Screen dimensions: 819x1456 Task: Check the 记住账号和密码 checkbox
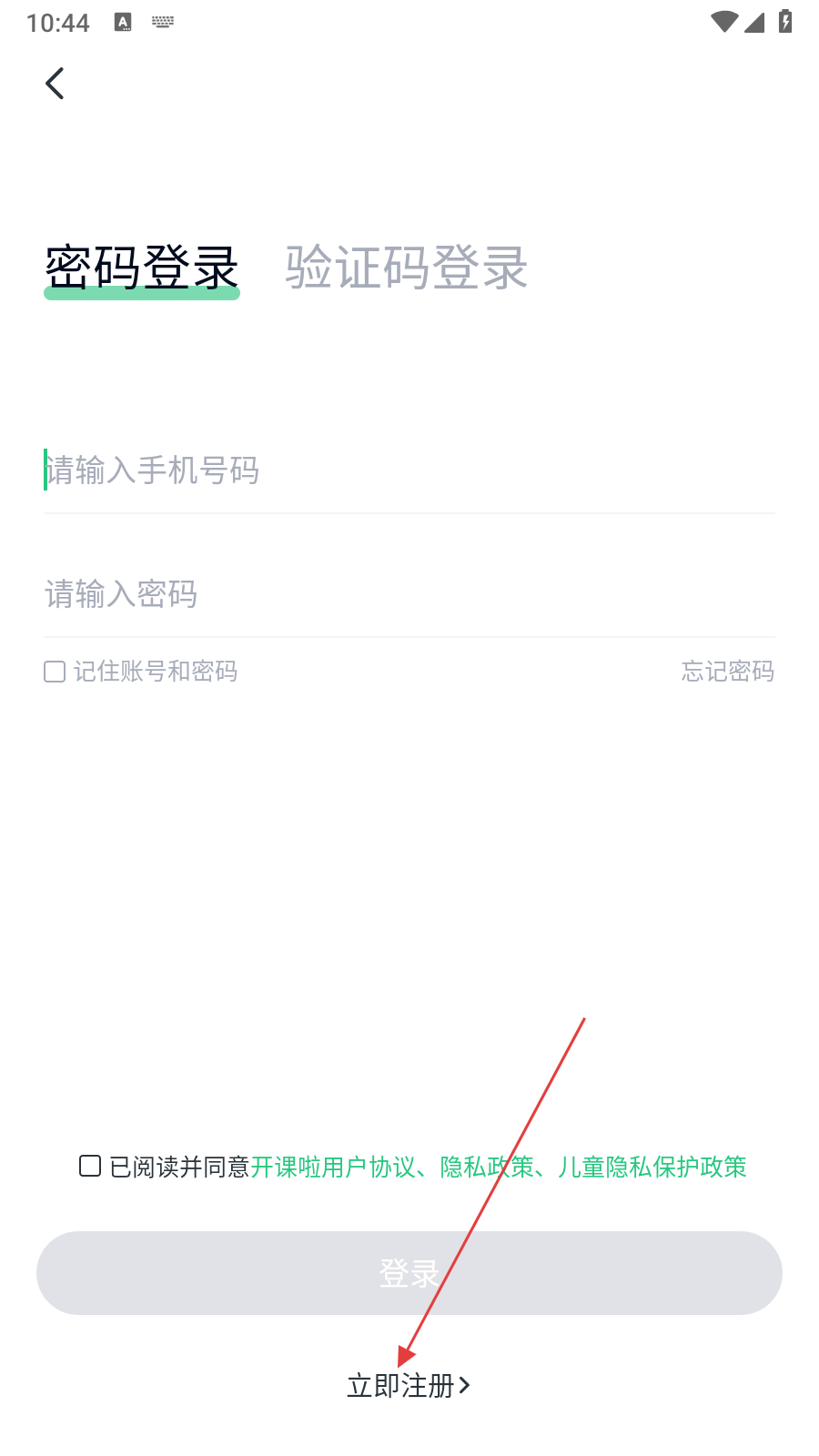(55, 672)
